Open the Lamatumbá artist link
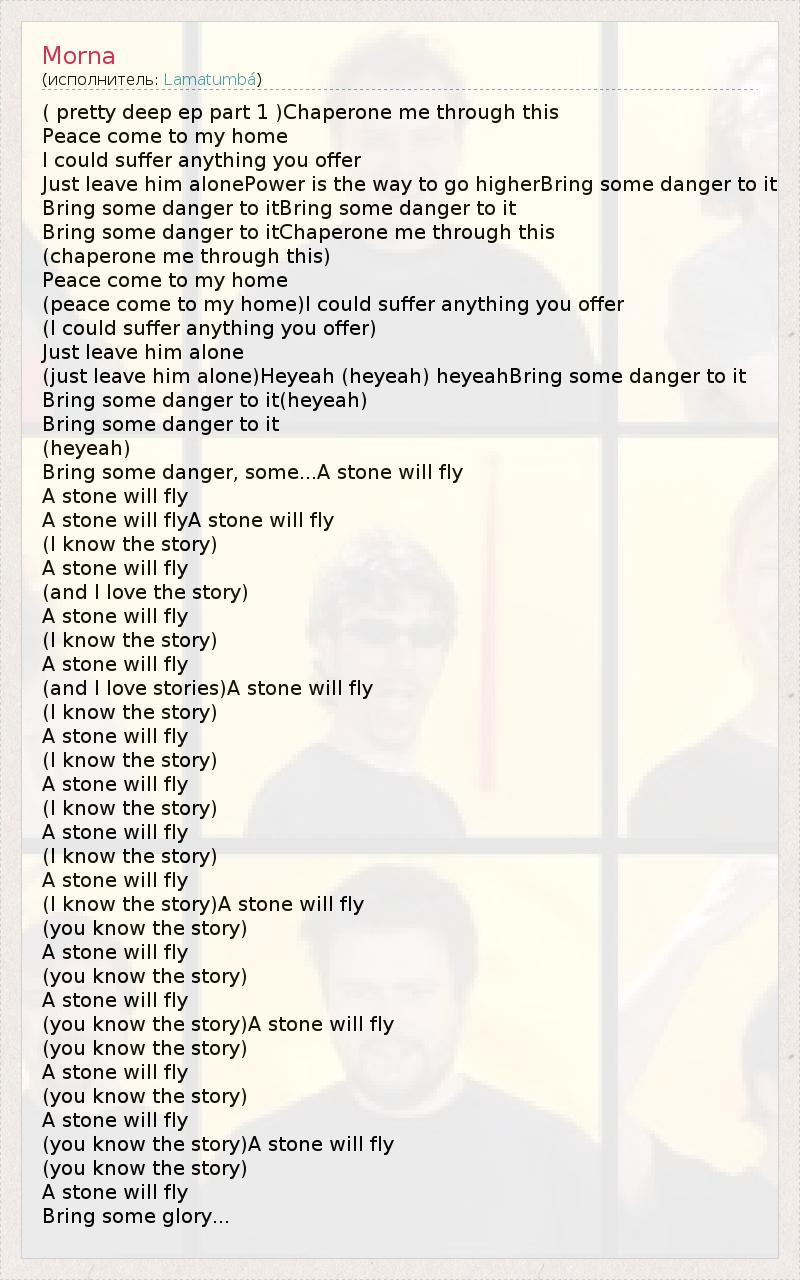This screenshot has height=1280, width=800. click(209, 79)
